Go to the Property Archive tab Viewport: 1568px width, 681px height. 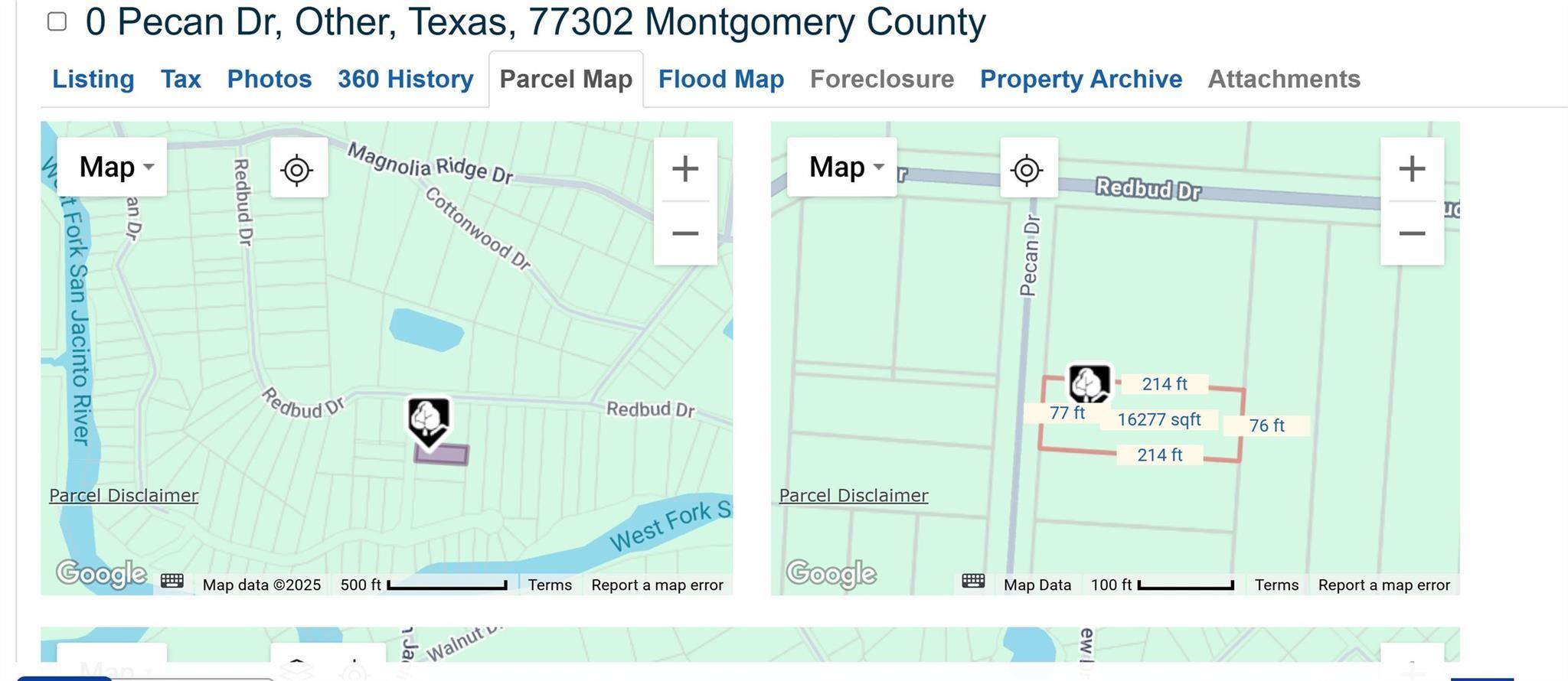click(x=1081, y=80)
